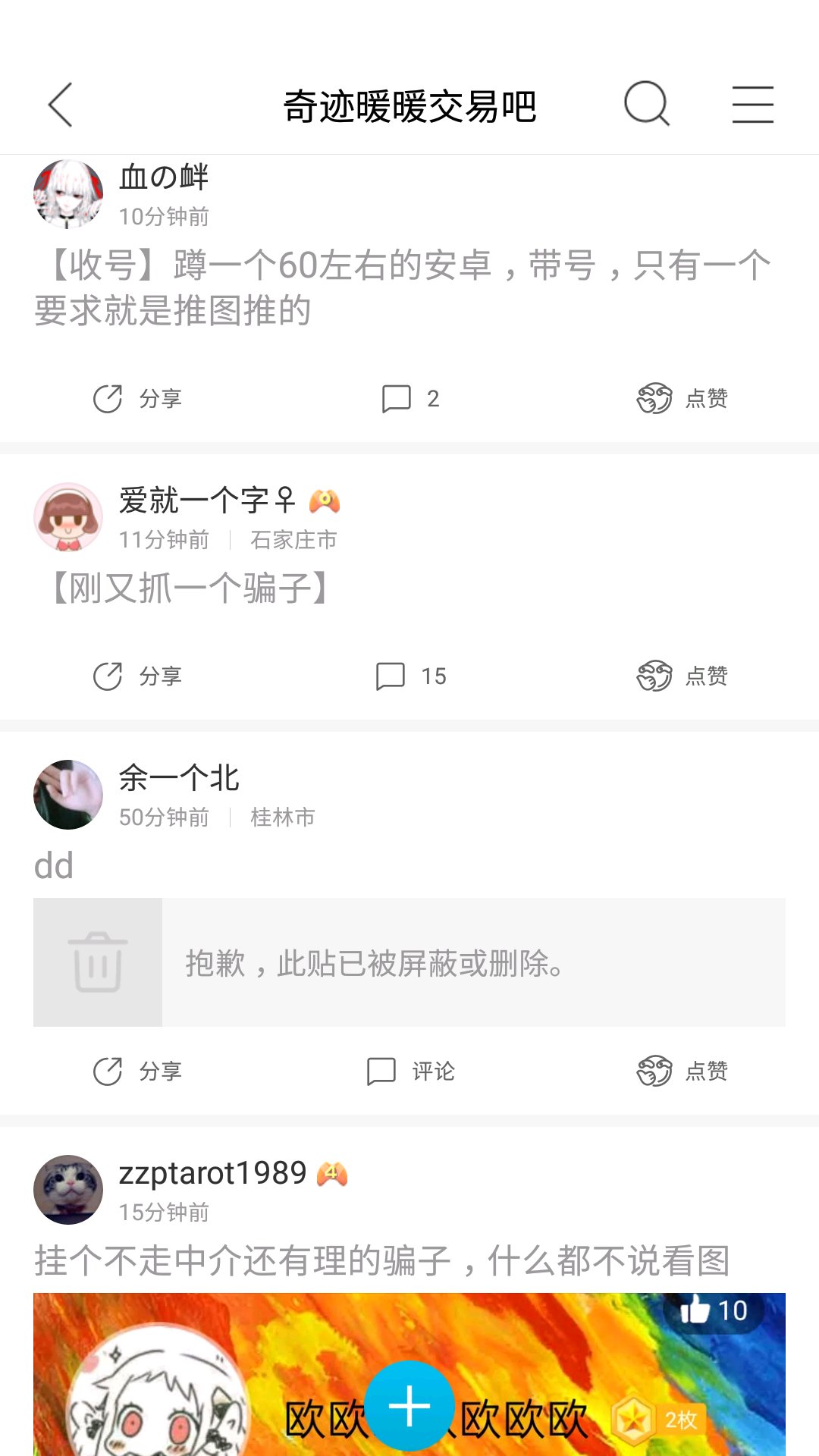
Task: Like 血の畔's post
Action: coord(682,398)
